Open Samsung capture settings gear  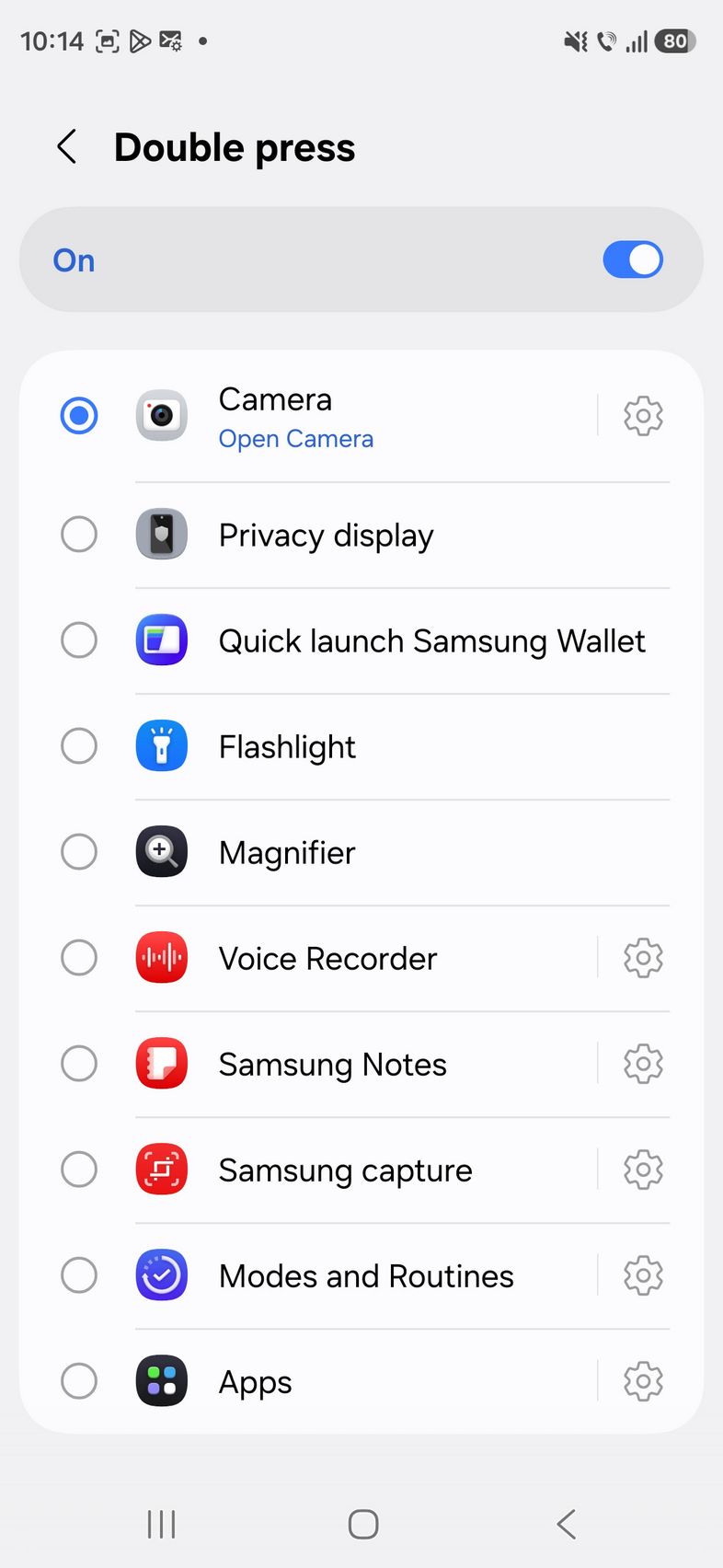click(643, 1170)
